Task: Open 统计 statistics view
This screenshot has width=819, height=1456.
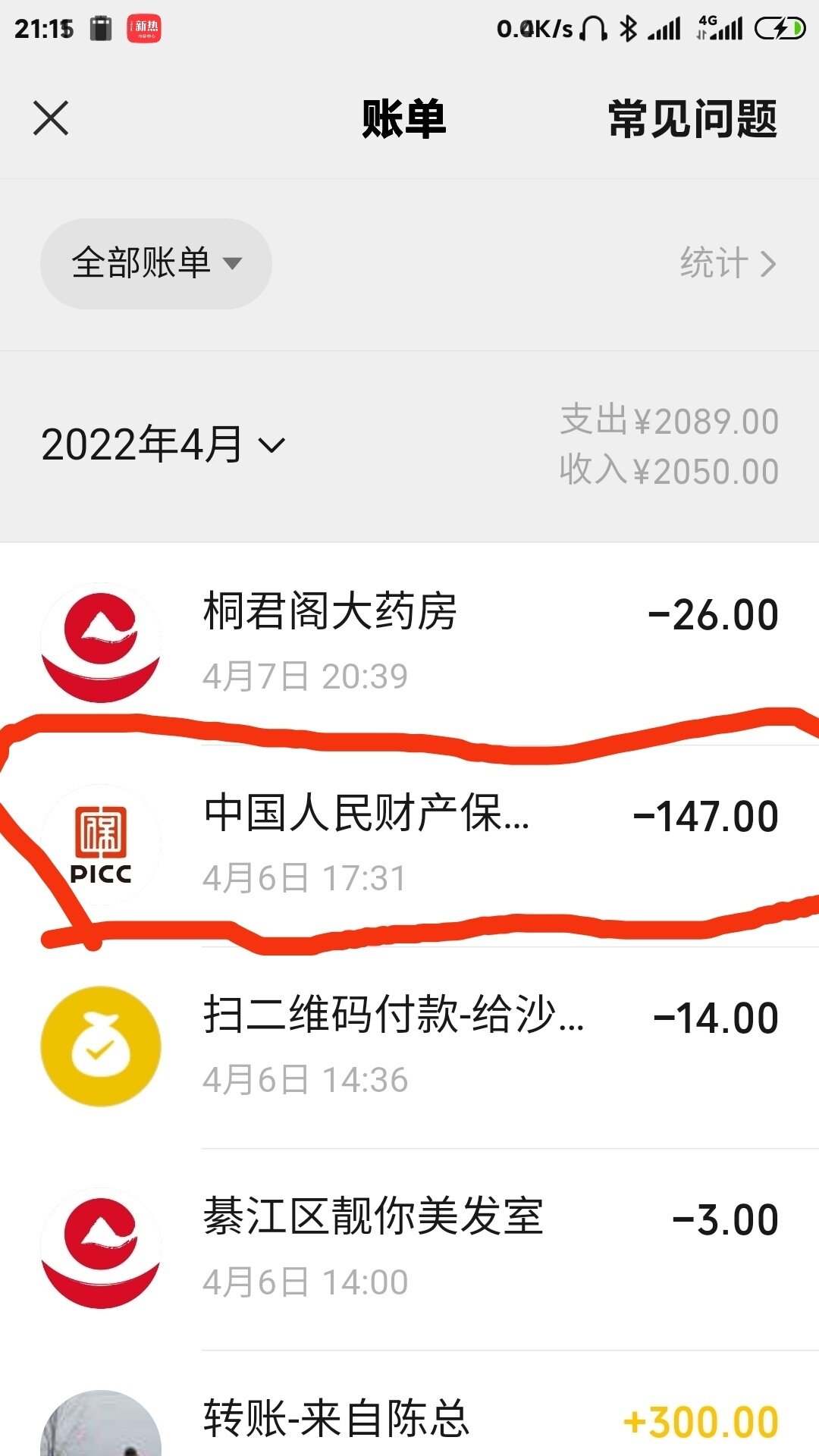Action: (x=728, y=264)
